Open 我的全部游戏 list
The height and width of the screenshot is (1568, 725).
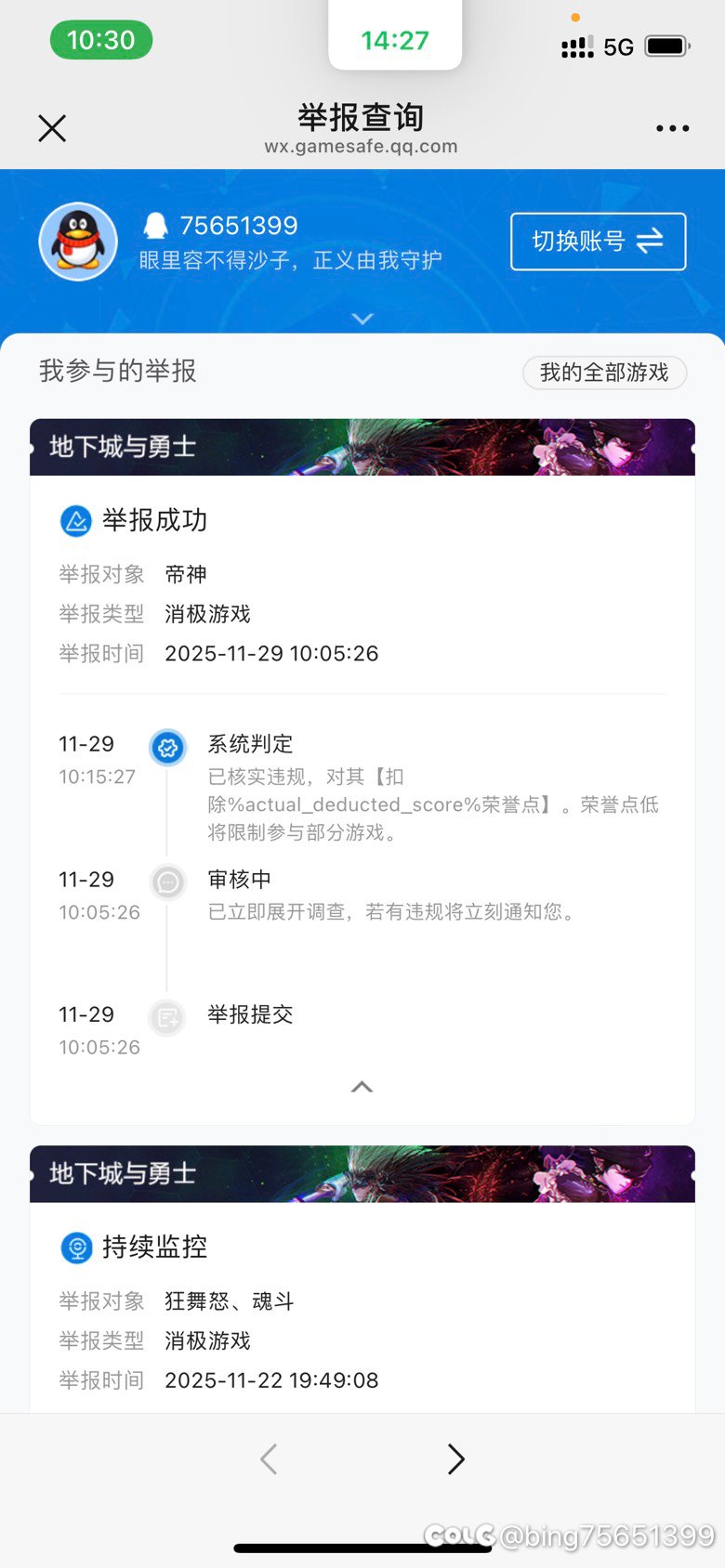point(604,373)
